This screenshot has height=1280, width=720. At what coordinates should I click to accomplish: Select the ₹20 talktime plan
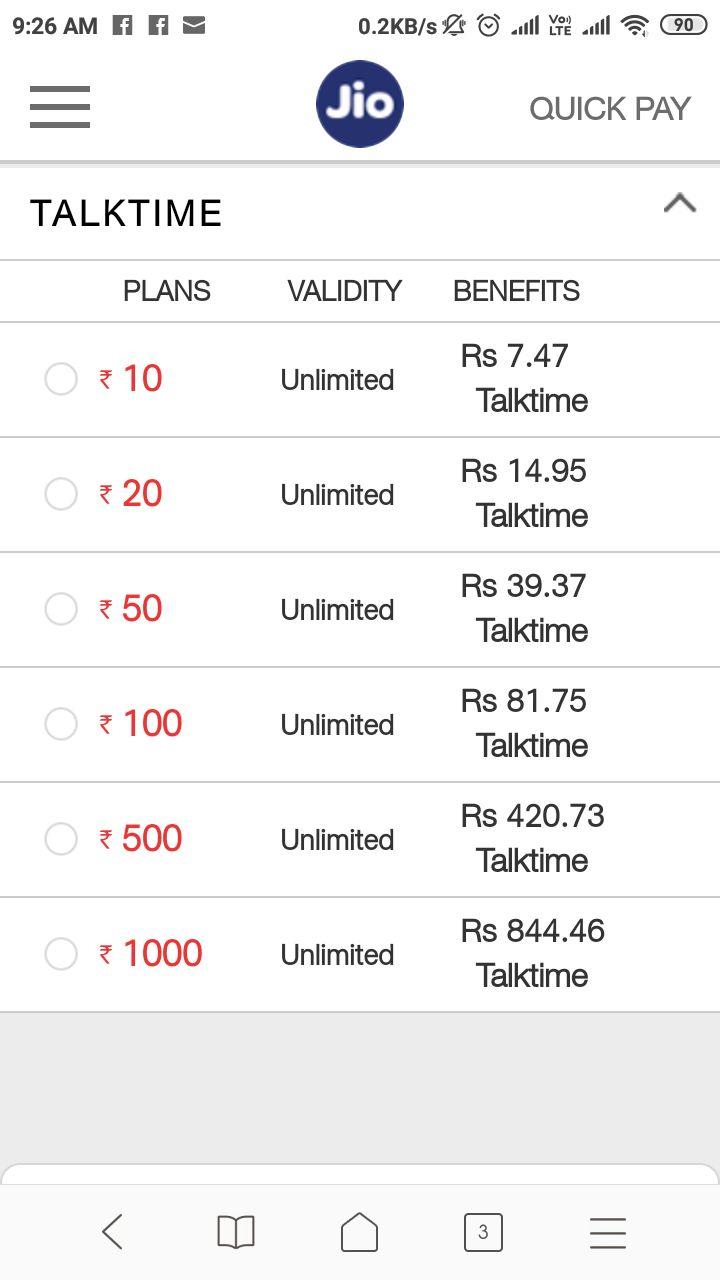pos(61,494)
